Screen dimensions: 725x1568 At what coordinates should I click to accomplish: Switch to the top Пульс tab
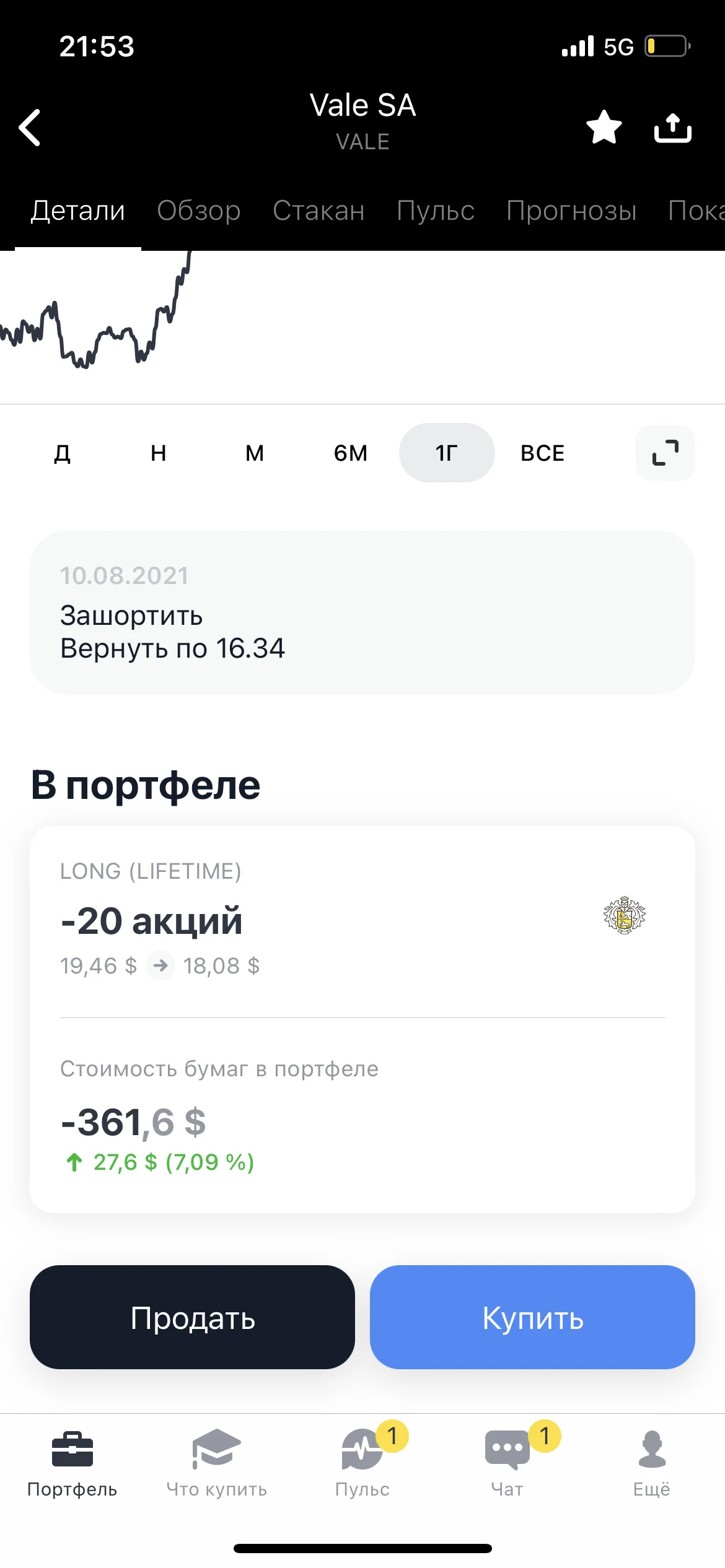point(436,211)
